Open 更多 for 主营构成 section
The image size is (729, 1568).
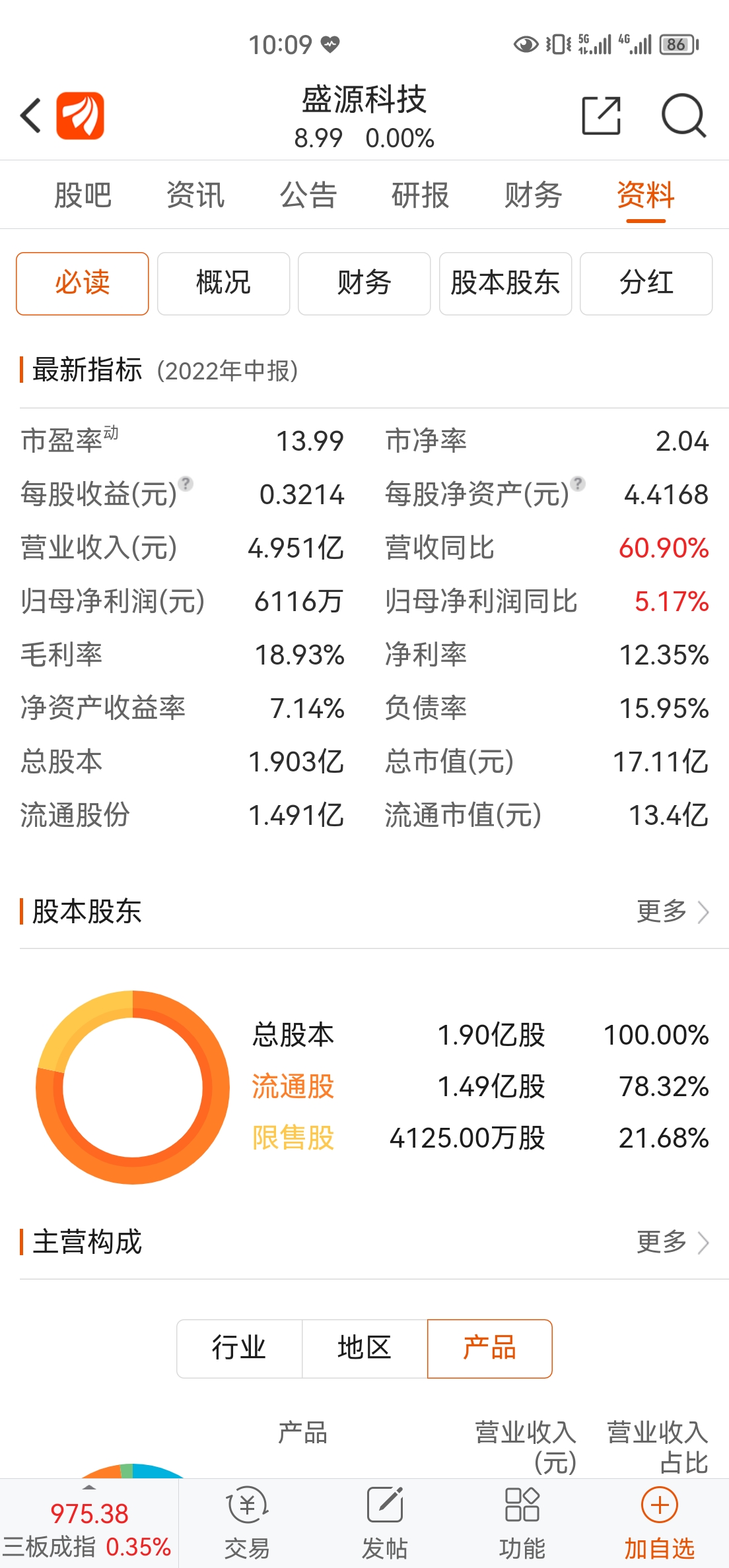(x=672, y=1242)
